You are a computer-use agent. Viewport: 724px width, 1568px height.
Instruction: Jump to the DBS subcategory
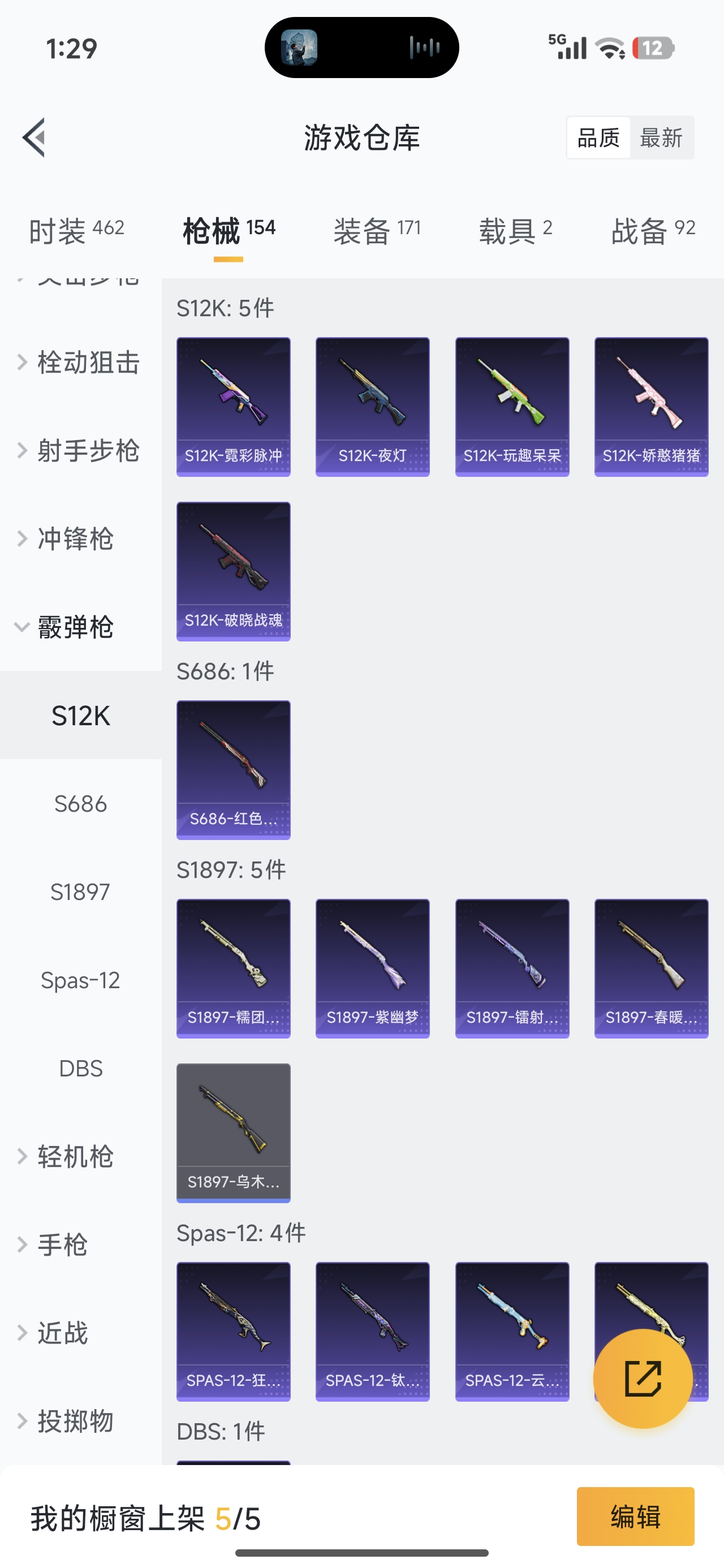pos(80,1069)
